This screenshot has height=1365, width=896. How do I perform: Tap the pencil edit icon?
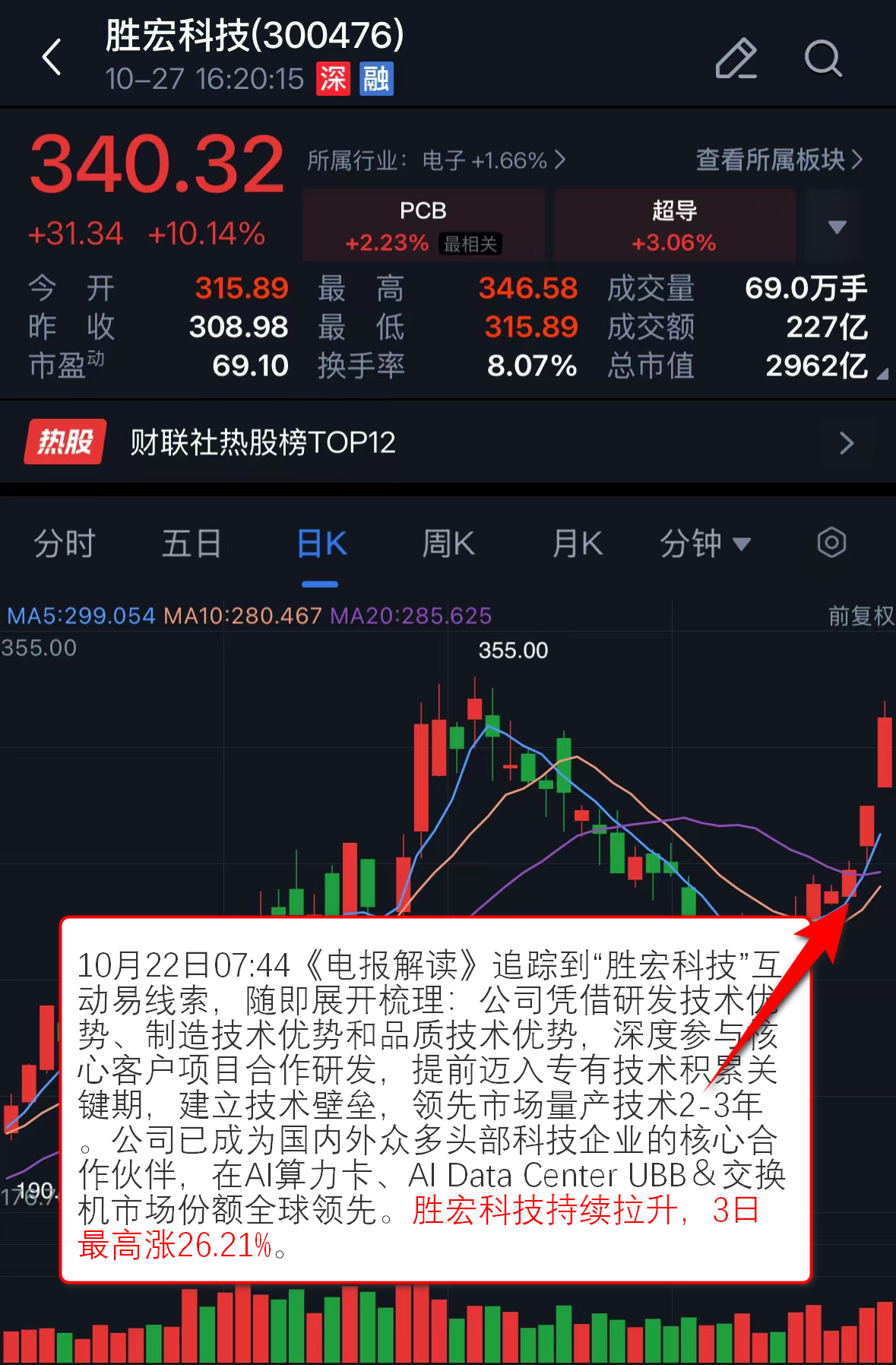(x=736, y=59)
